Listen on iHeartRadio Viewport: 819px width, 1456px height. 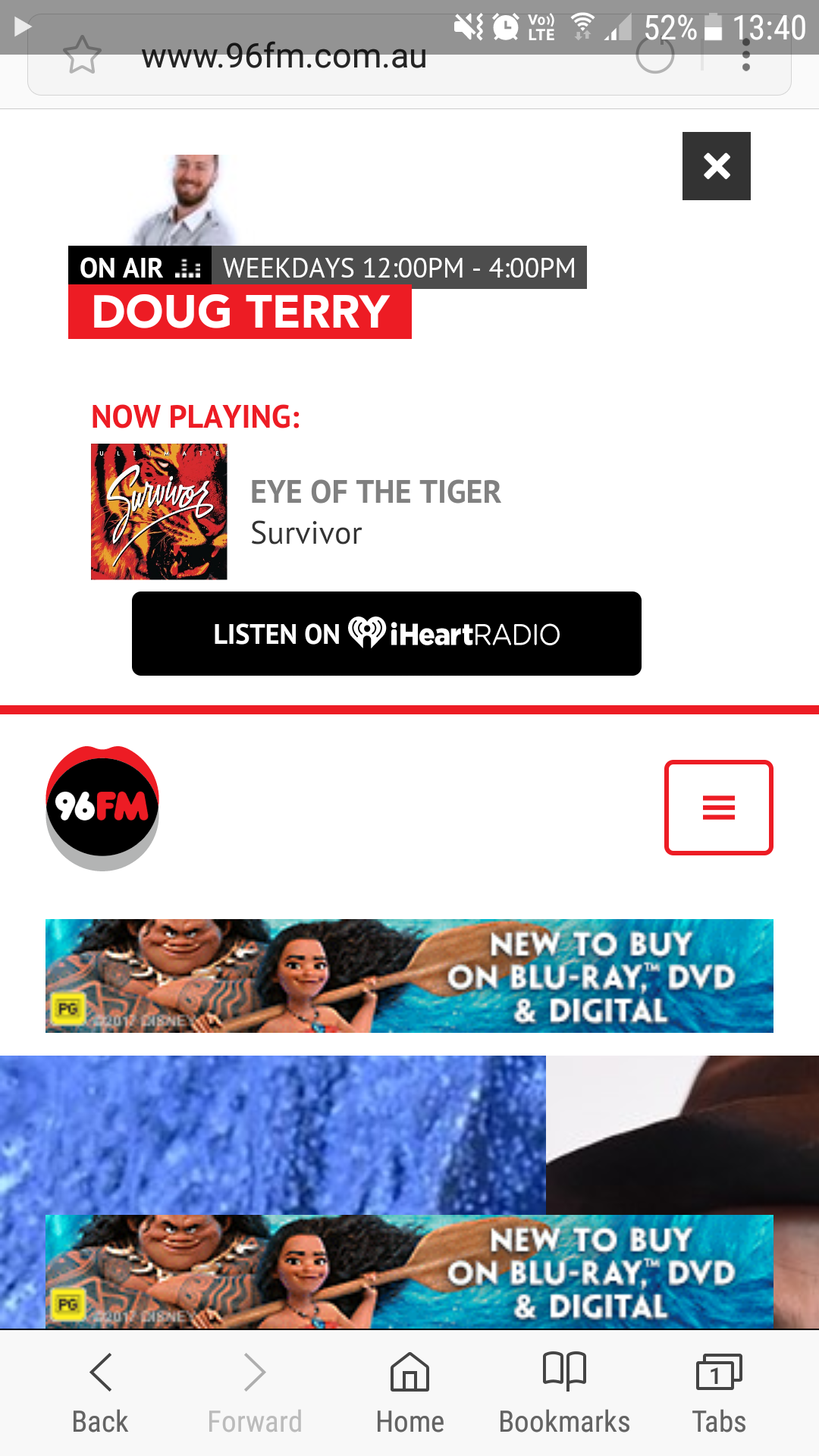click(387, 633)
